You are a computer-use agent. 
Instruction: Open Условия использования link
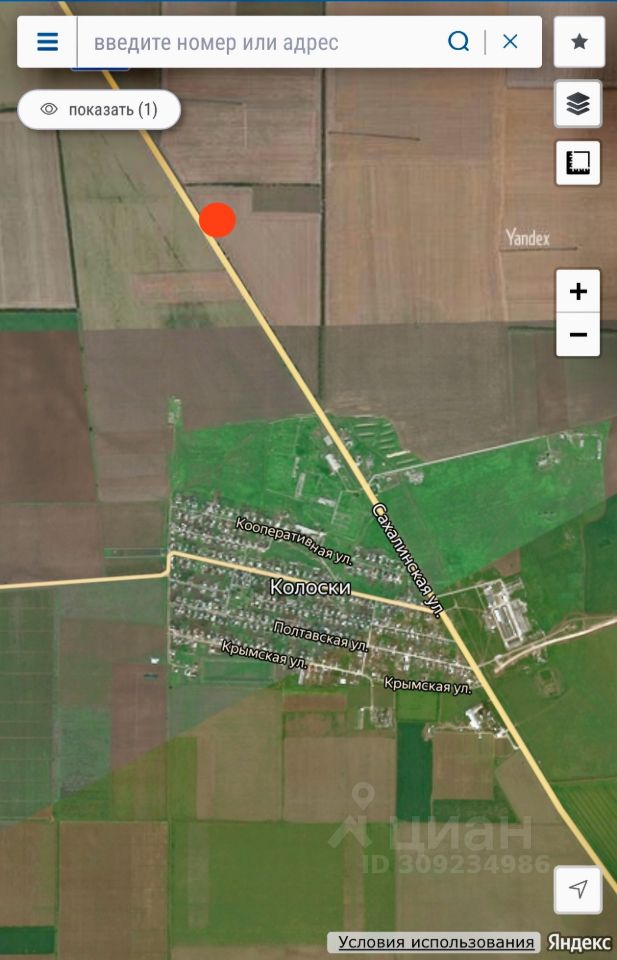[x=435, y=943]
